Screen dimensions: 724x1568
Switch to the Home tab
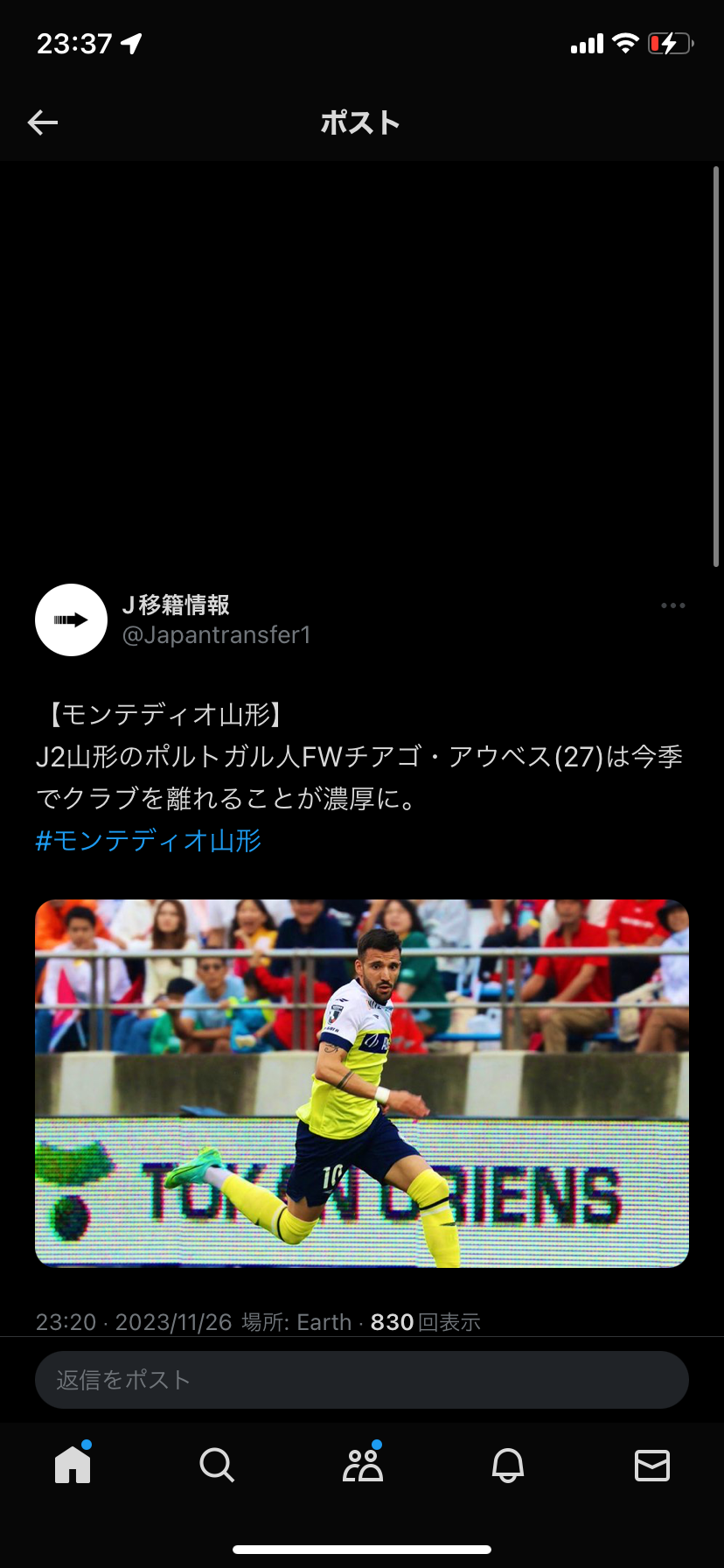[73, 1465]
